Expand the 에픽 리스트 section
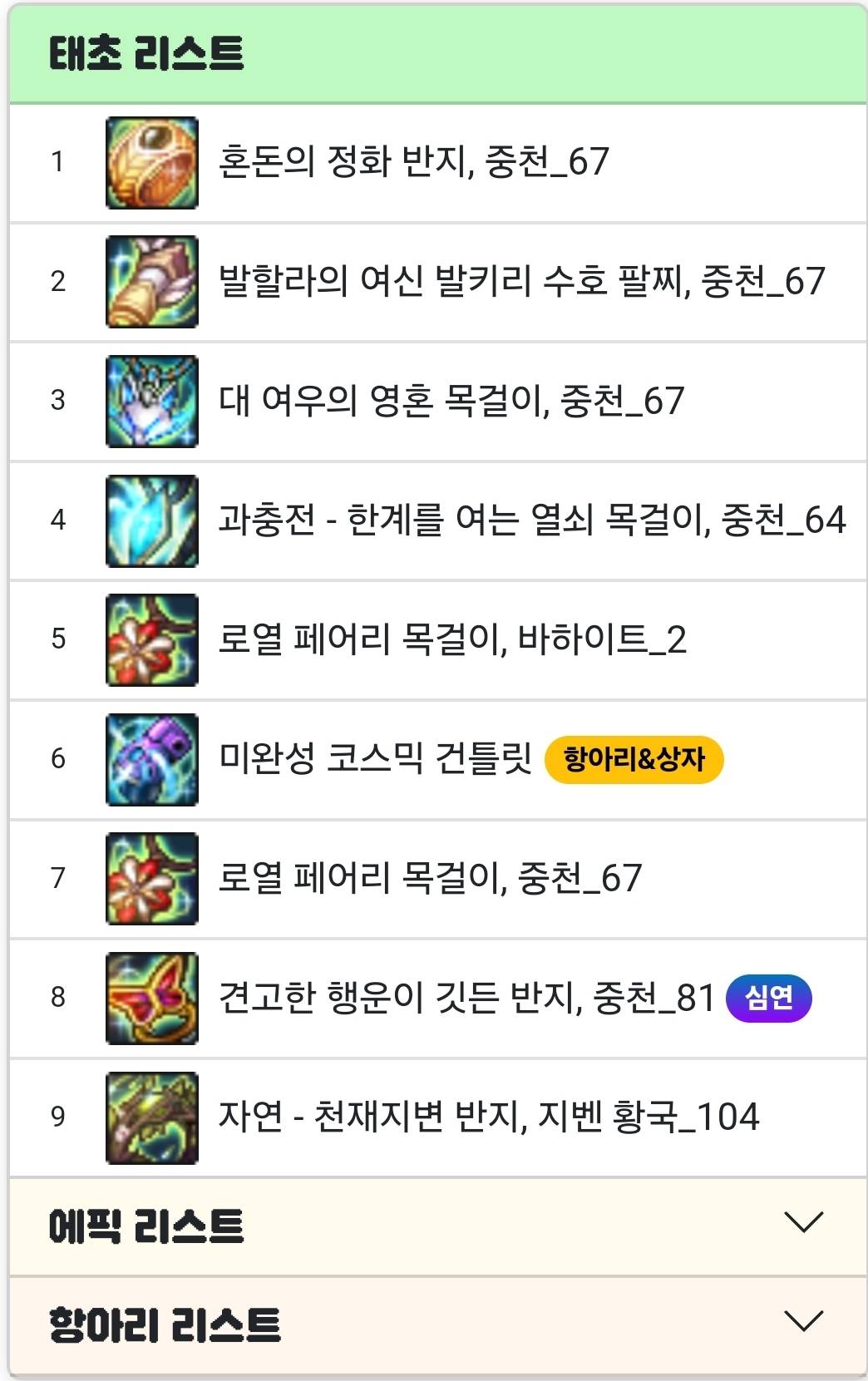Image resolution: width=868 pixels, height=1381 pixels. 802,1223
